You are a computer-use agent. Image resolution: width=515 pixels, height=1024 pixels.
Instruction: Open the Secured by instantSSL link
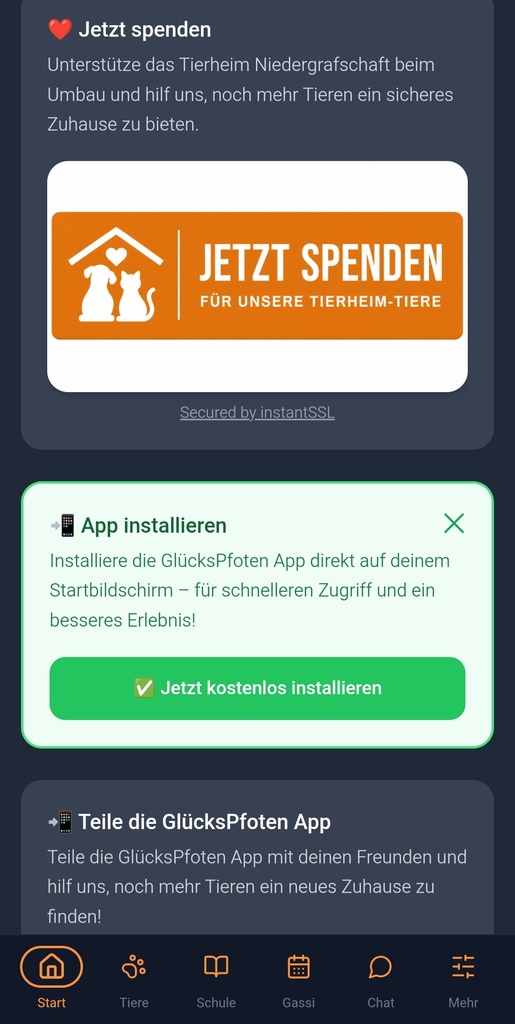257,413
